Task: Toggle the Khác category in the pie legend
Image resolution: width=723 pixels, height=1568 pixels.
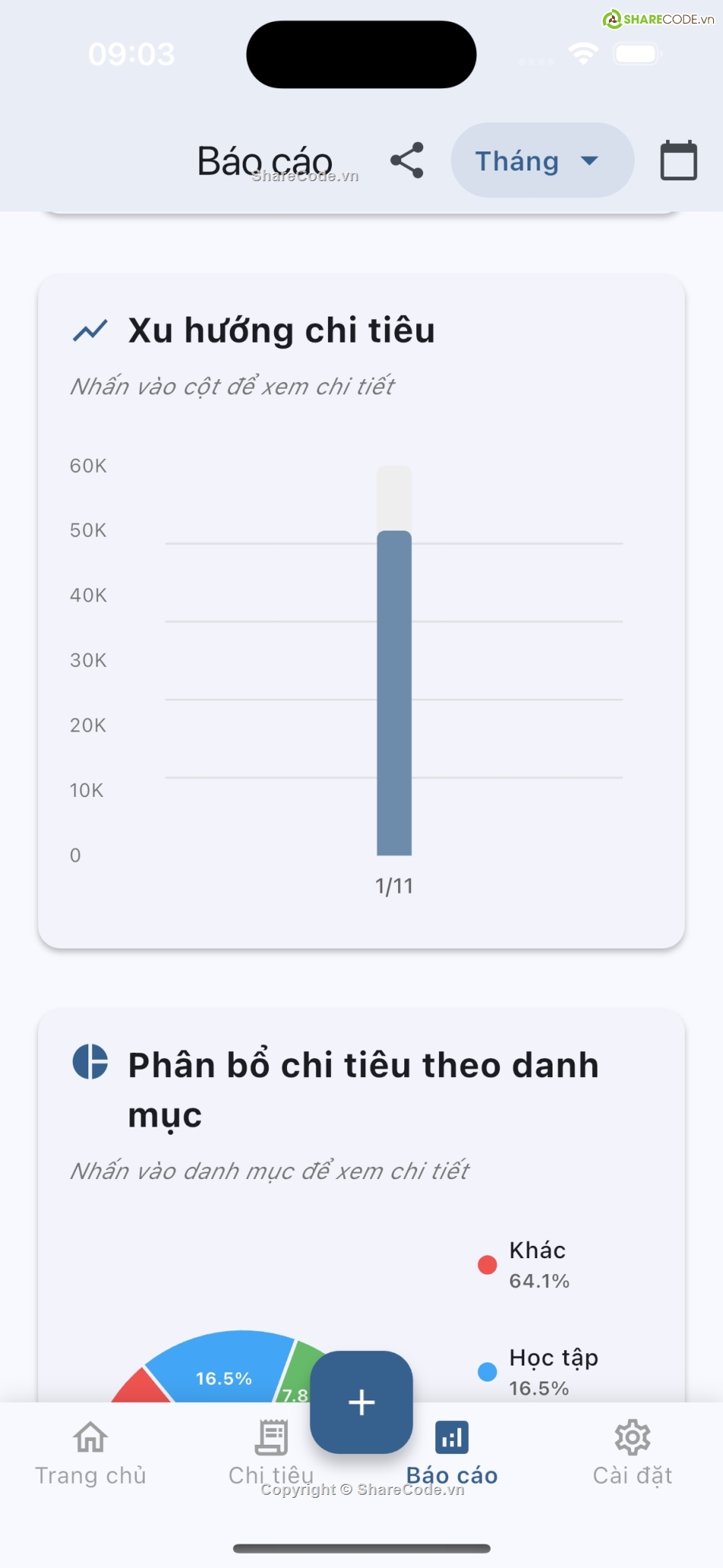Action: tap(536, 1264)
